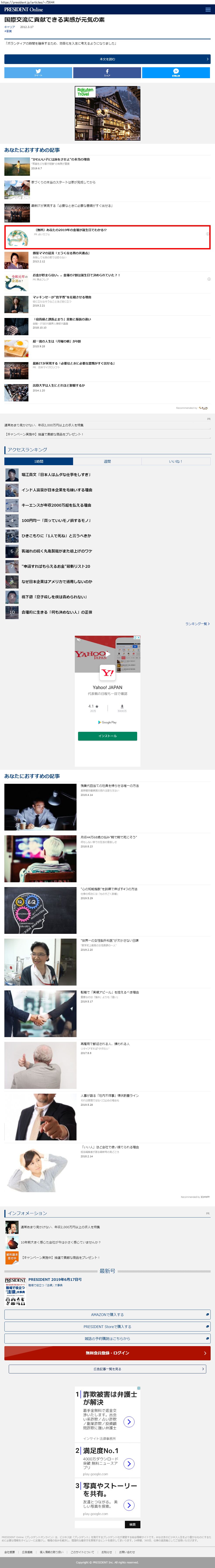Buy the latest issue via AMAZONで購入する

click(x=107, y=1315)
